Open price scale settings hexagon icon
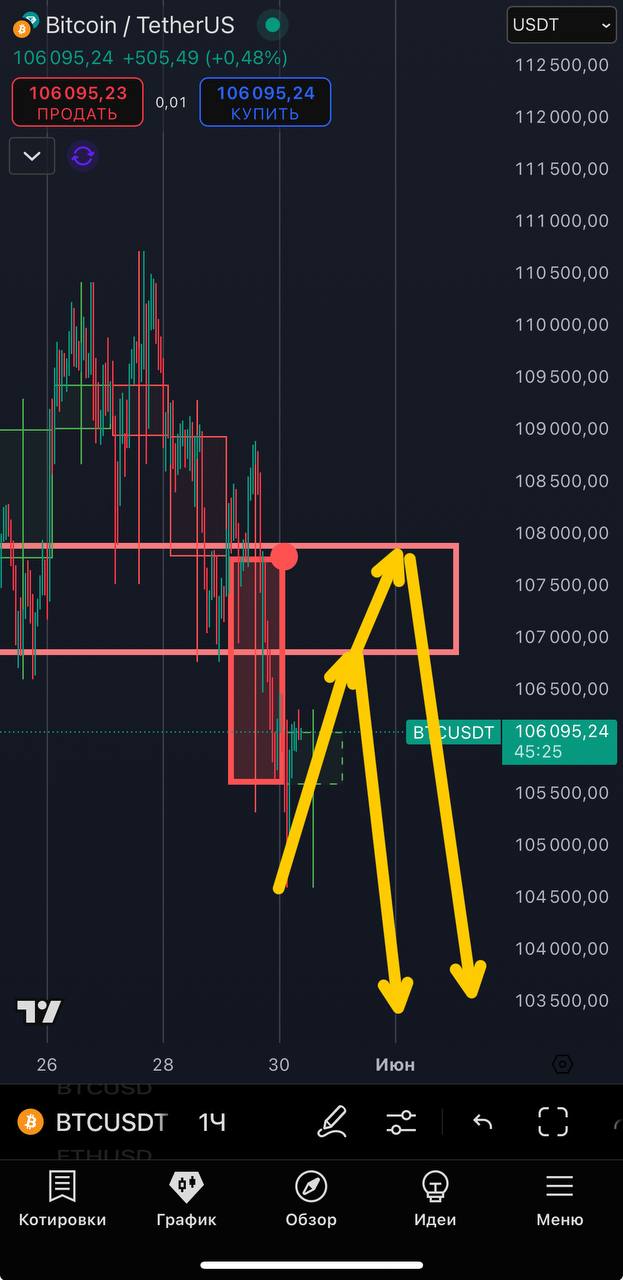The height and width of the screenshot is (1280, 623). click(562, 1065)
